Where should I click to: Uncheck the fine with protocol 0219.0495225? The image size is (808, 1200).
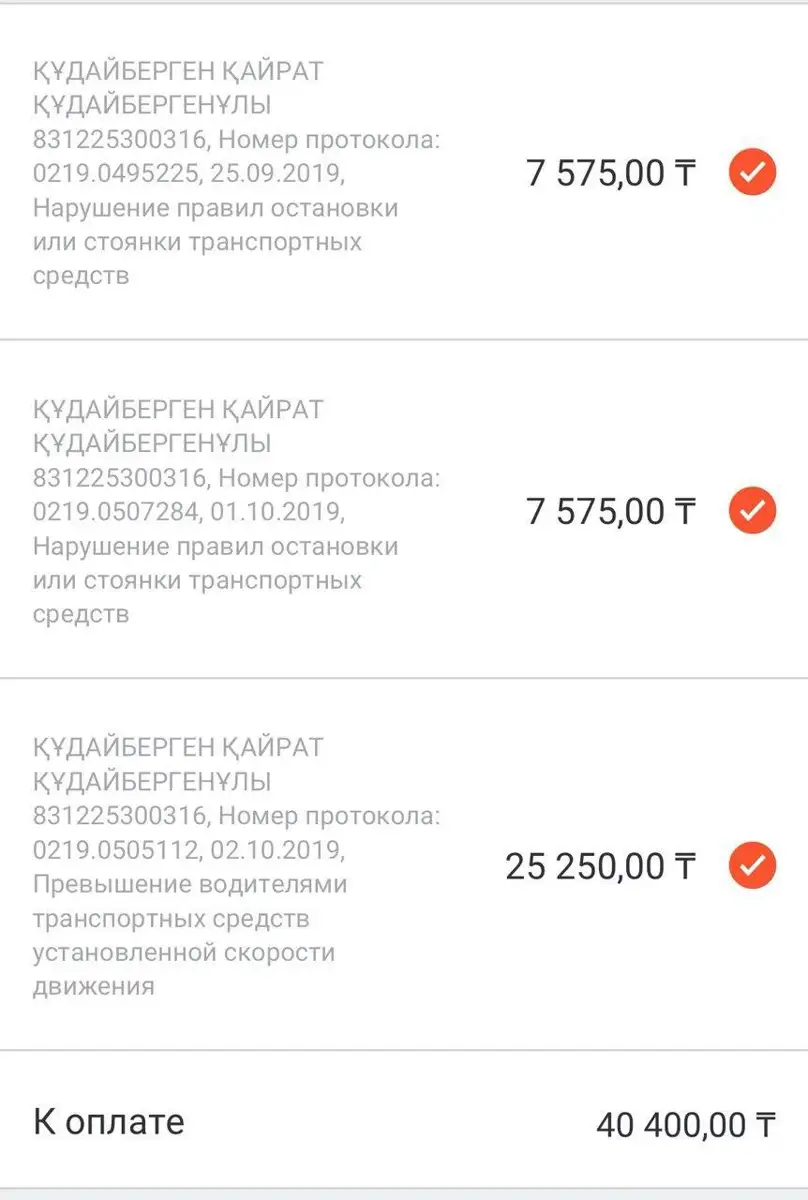(752, 173)
